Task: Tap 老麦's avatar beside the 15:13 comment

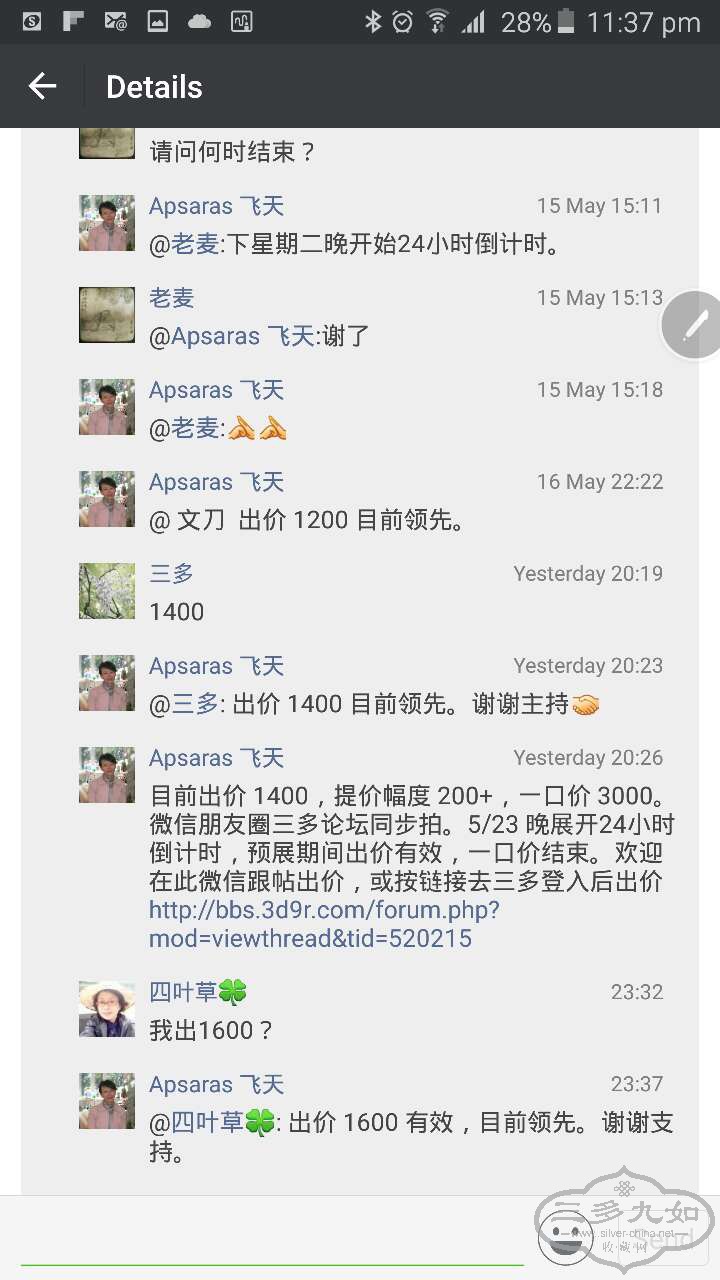Action: [x=107, y=315]
